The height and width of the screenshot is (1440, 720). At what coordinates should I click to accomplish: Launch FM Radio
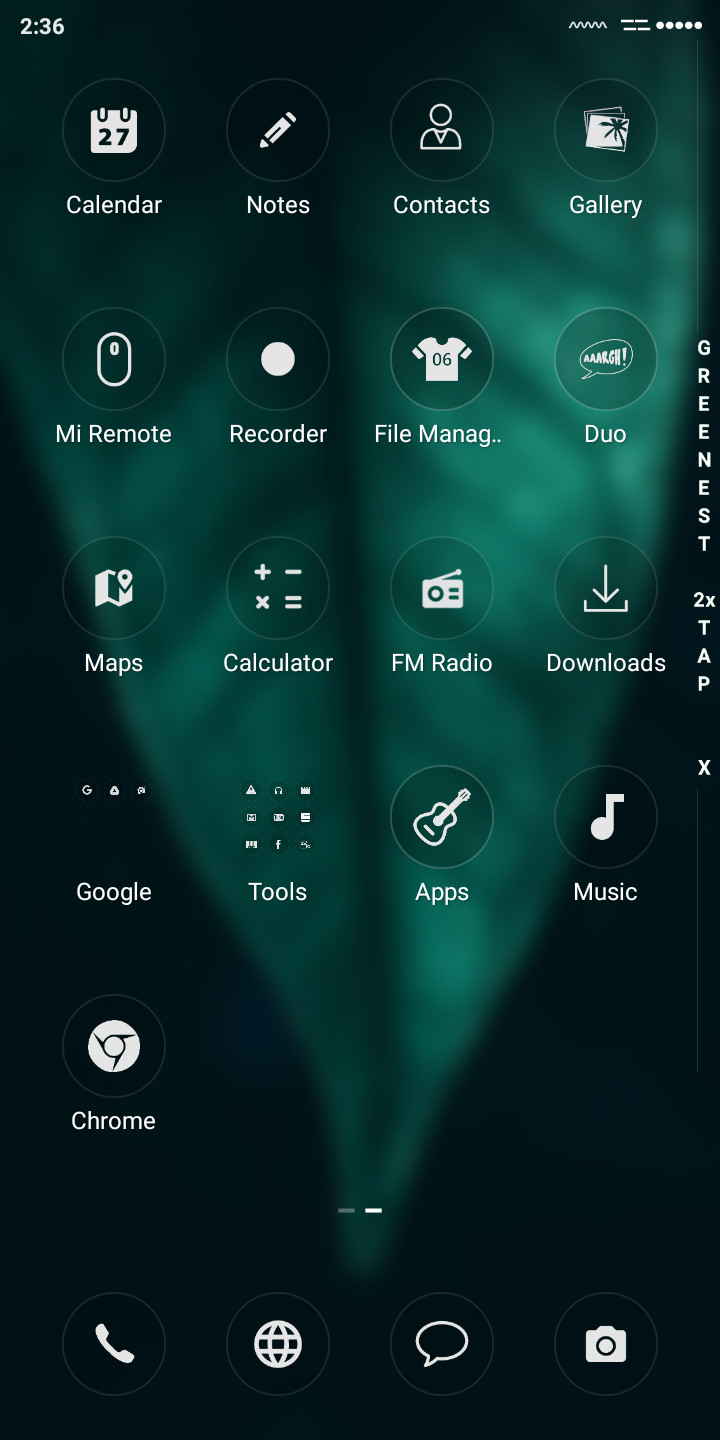coord(442,588)
